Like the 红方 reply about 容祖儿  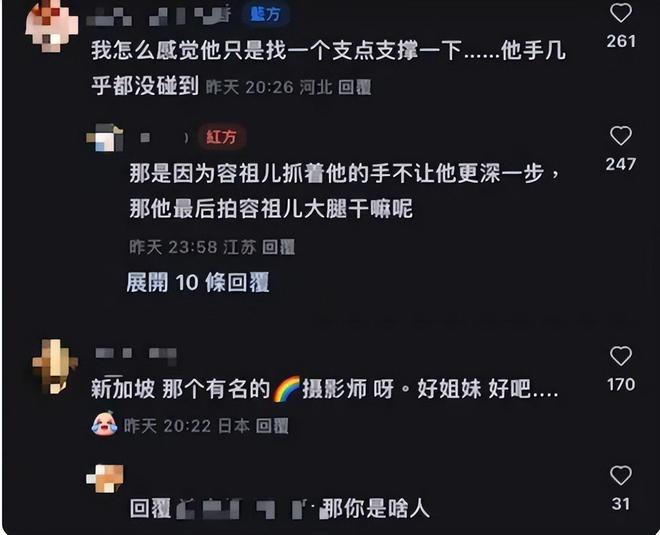[621, 137]
